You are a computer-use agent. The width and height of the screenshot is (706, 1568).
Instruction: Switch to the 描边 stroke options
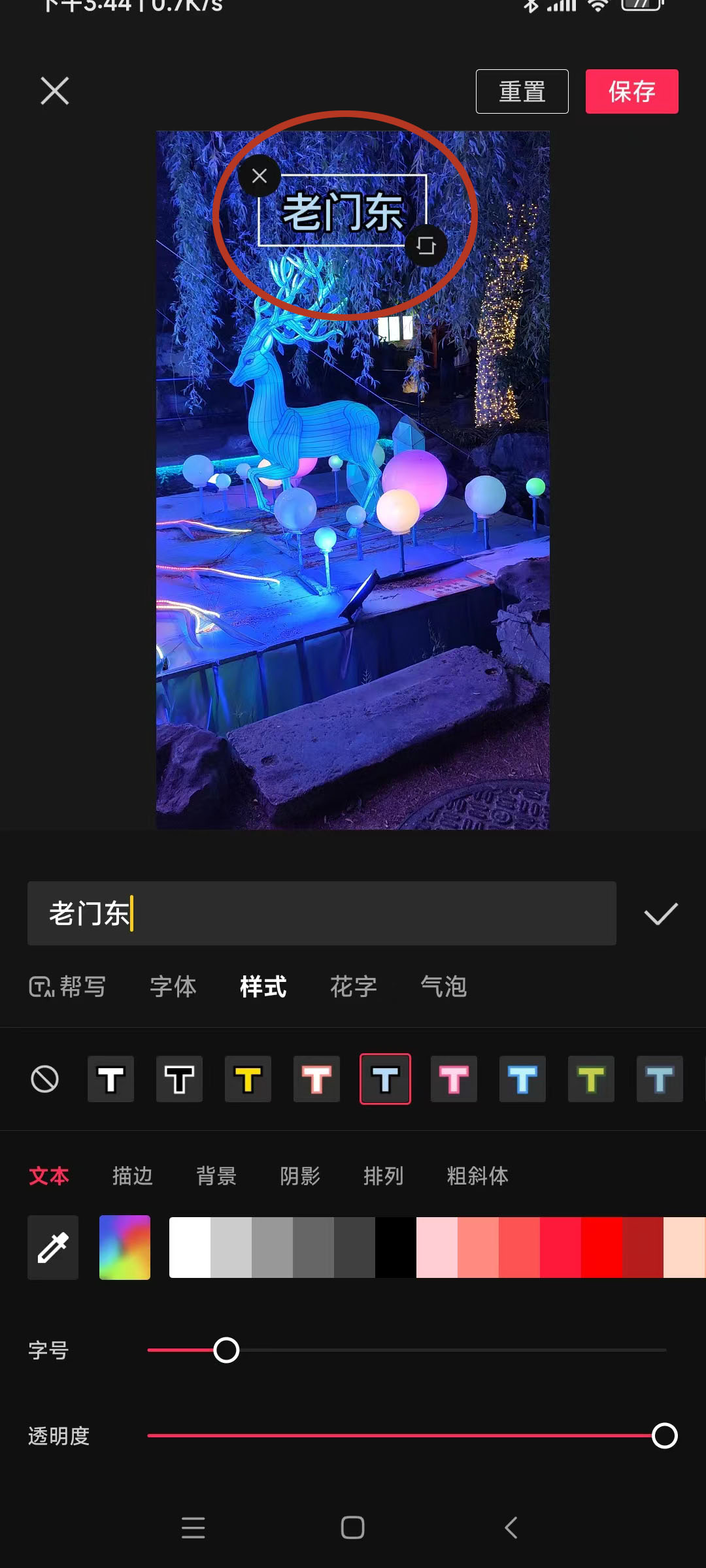131,1175
